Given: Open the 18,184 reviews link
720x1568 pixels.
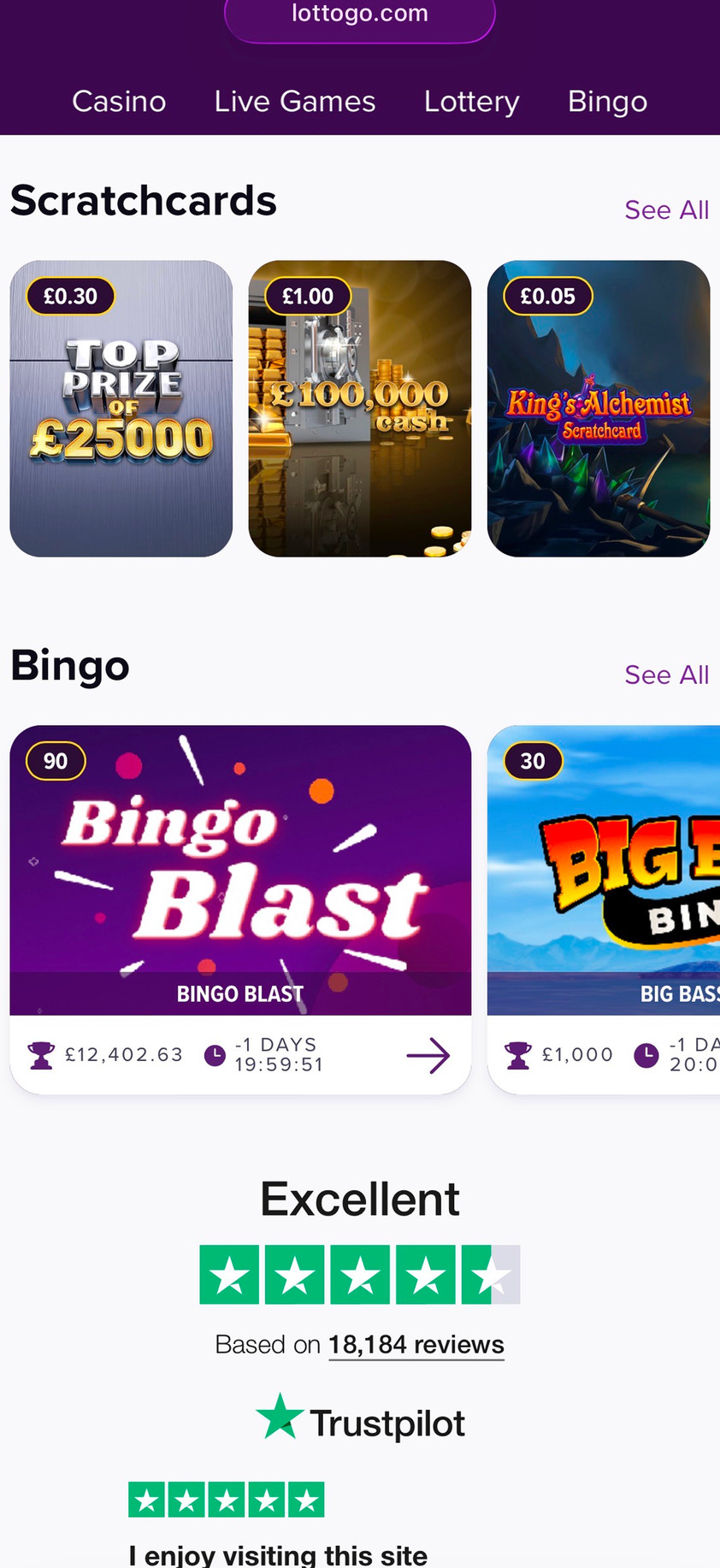Looking at the screenshot, I should [416, 1345].
